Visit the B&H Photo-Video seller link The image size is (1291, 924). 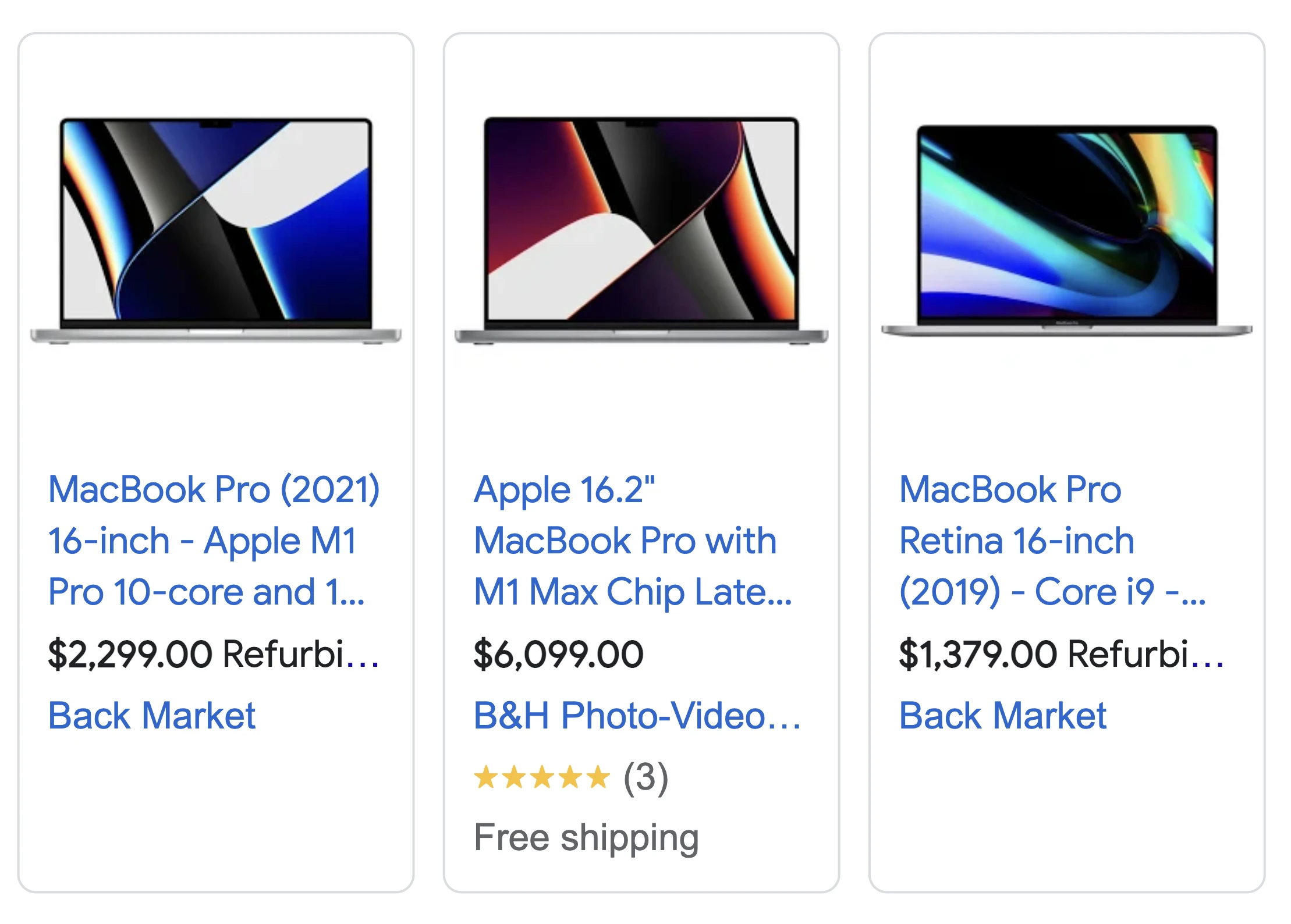point(636,715)
